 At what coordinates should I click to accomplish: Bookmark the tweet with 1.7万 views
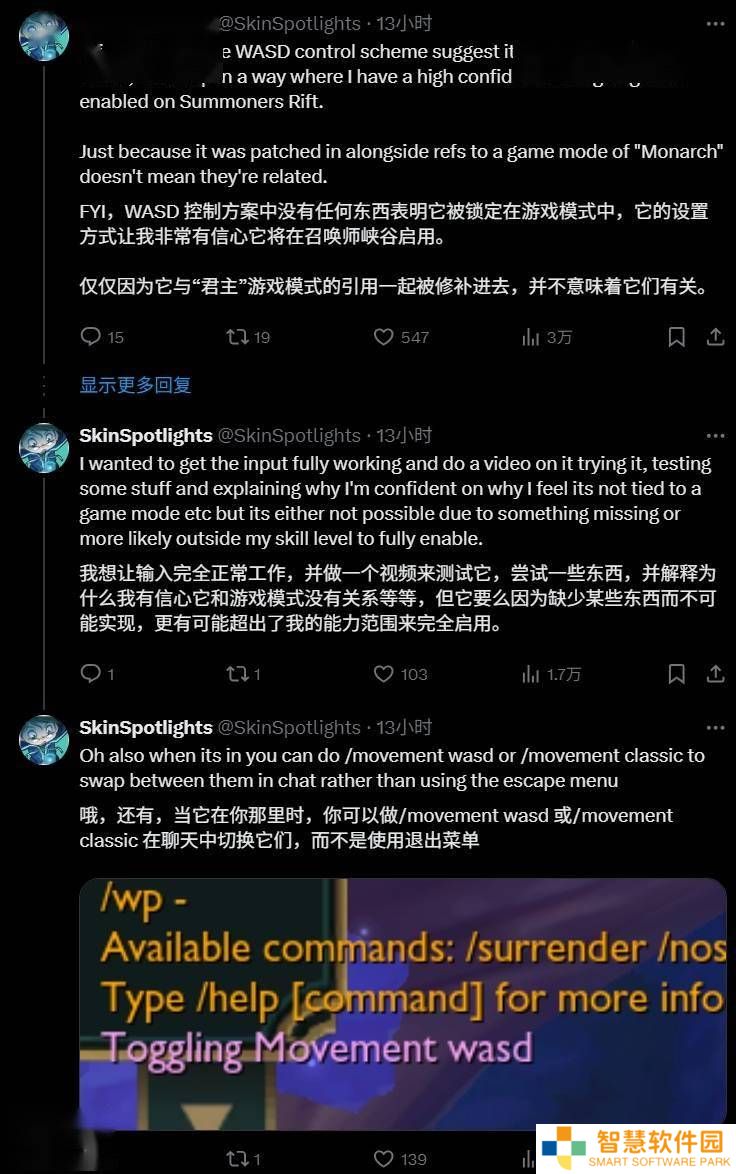coord(677,674)
